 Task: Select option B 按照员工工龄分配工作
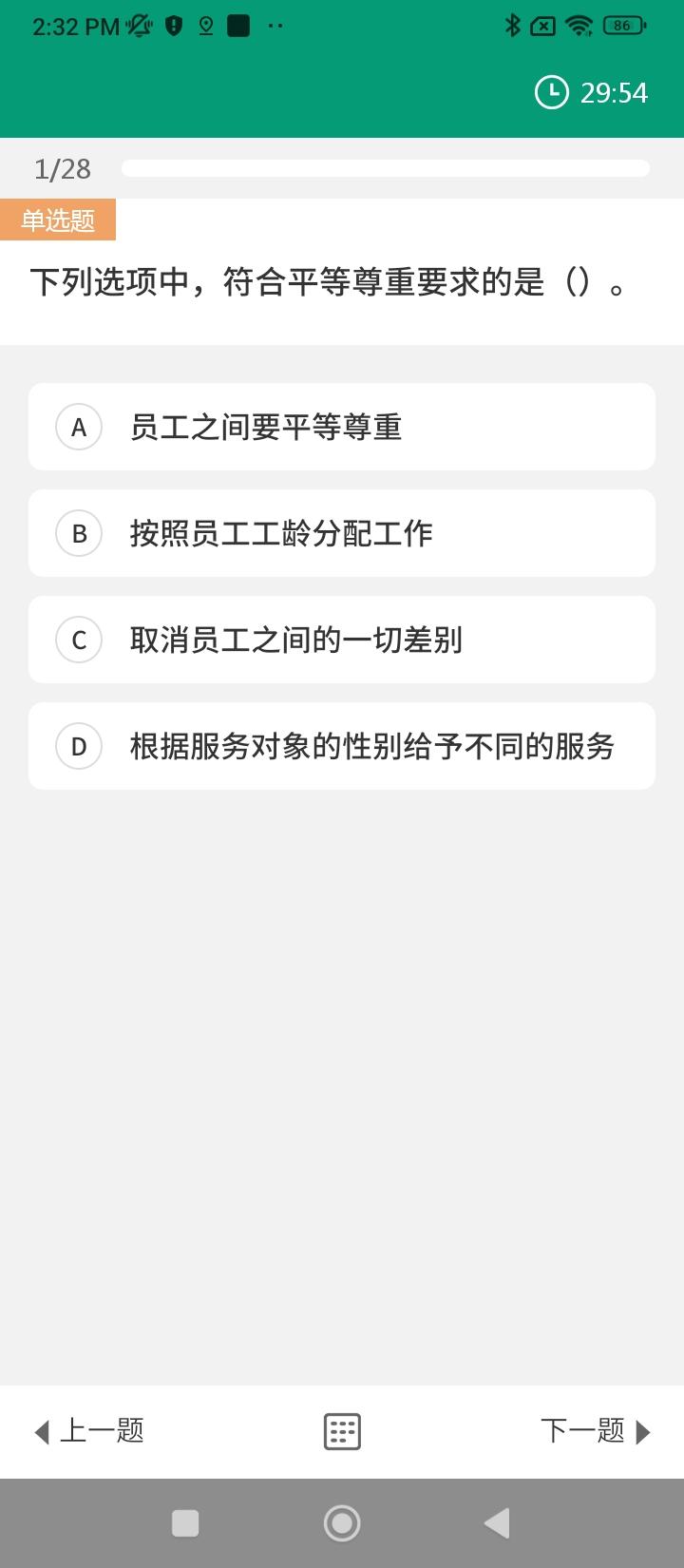point(341,533)
